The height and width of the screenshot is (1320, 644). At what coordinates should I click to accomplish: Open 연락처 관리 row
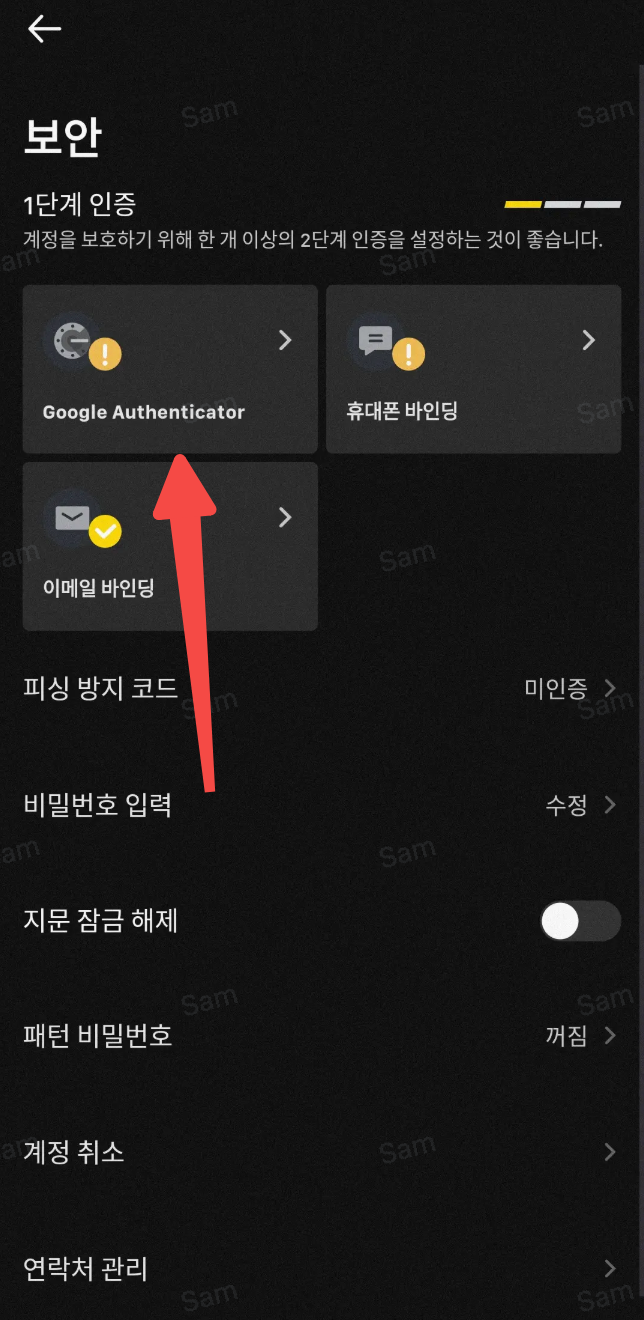[320, 1269]
